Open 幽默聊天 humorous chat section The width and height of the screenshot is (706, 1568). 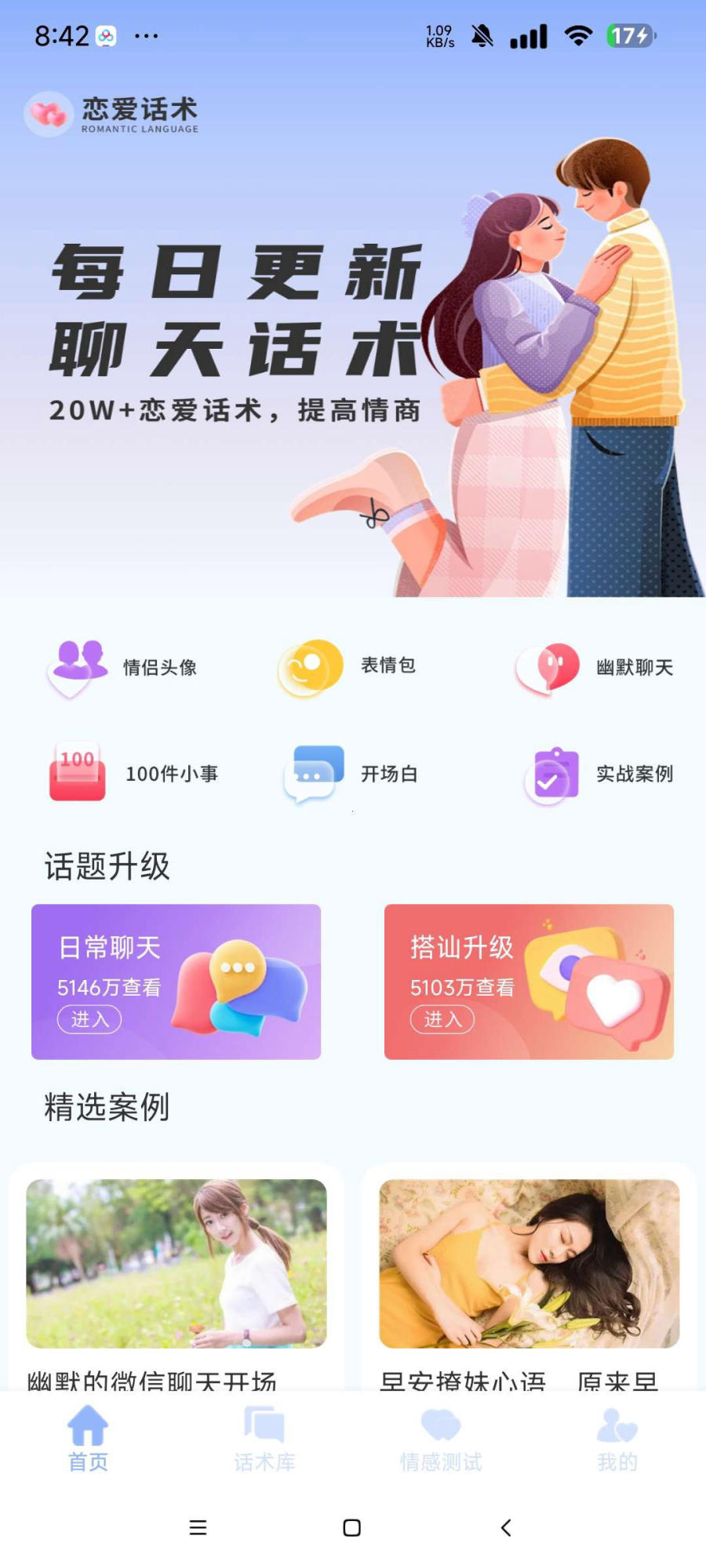click(594, 667)
